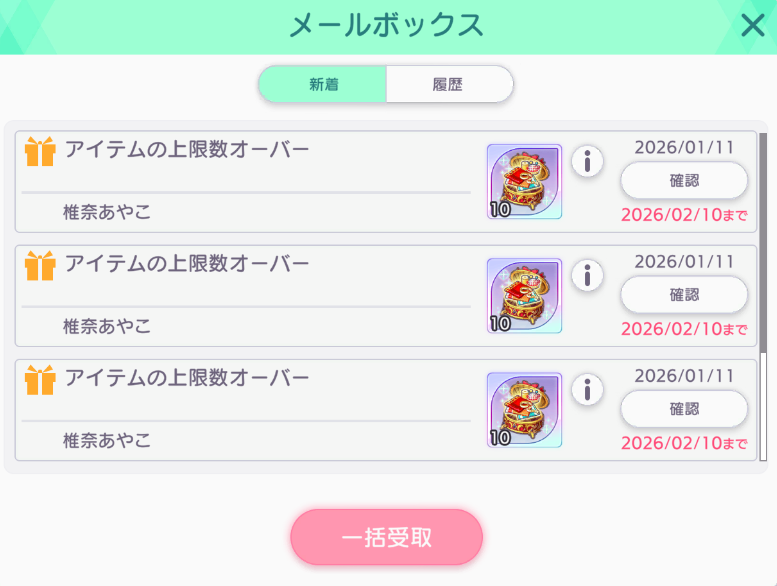Tap 確認 on the third mail
The image size is (777, 586).
click(684, 409)
